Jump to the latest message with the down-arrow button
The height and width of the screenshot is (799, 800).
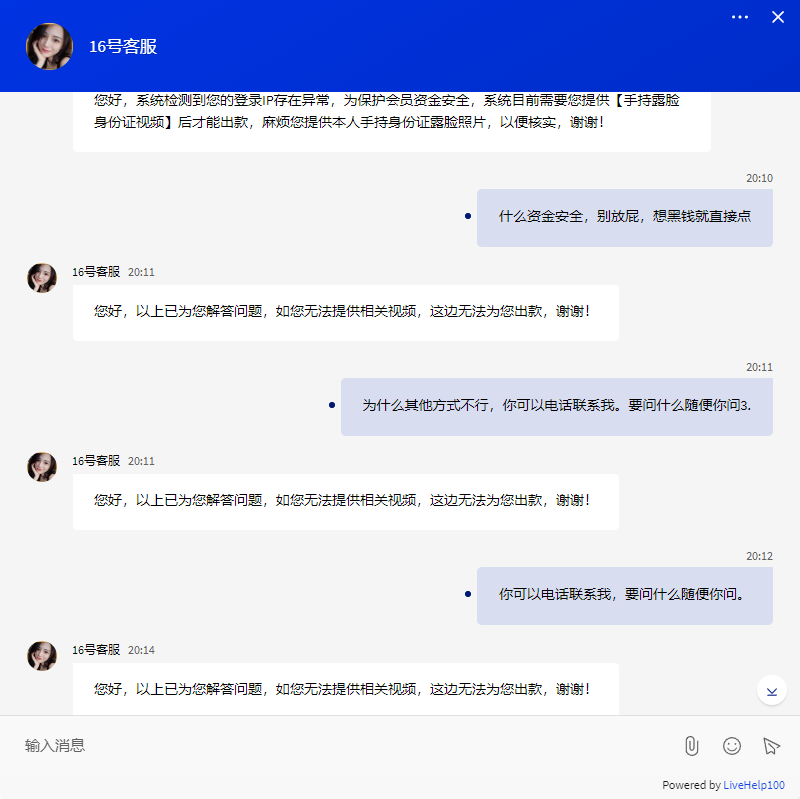(772, 690)
